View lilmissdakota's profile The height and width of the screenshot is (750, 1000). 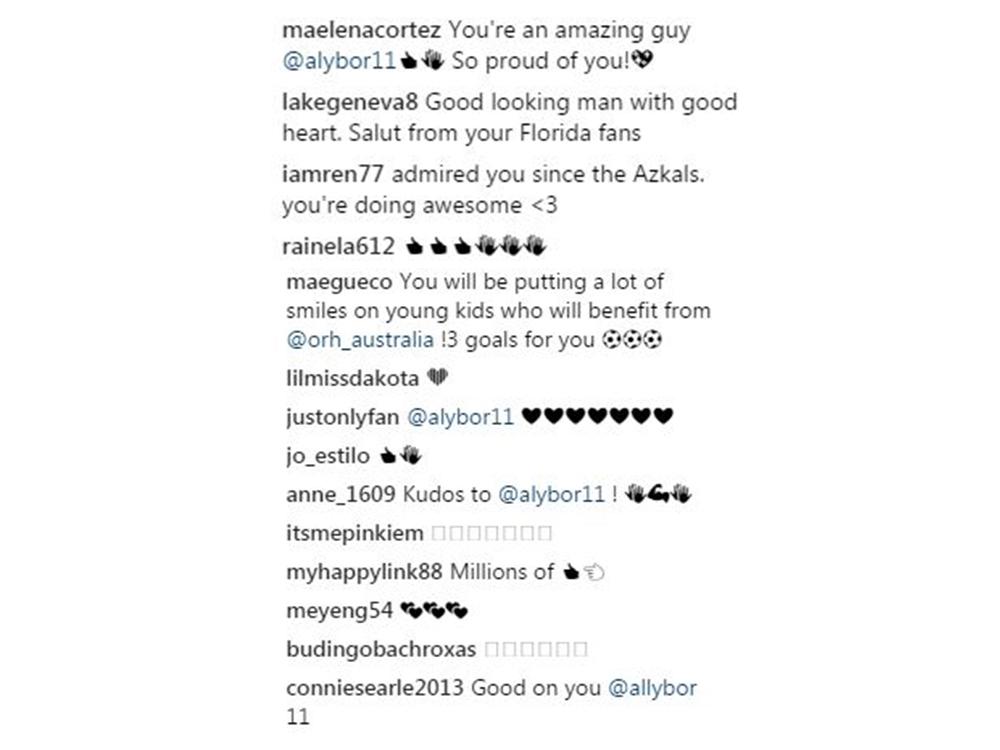[352, 379]
